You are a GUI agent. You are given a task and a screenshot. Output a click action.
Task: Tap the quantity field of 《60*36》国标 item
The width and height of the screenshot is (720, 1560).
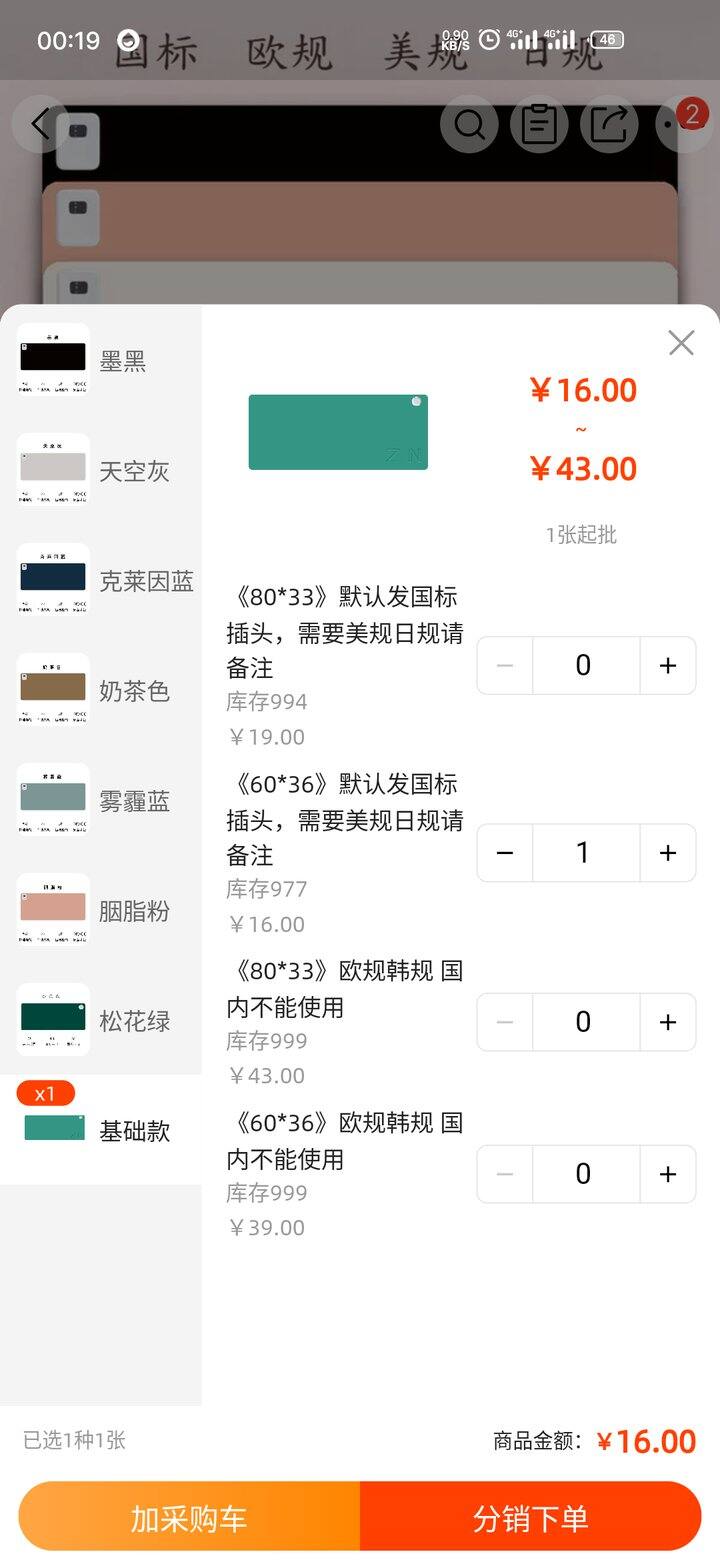coord(586,853)
